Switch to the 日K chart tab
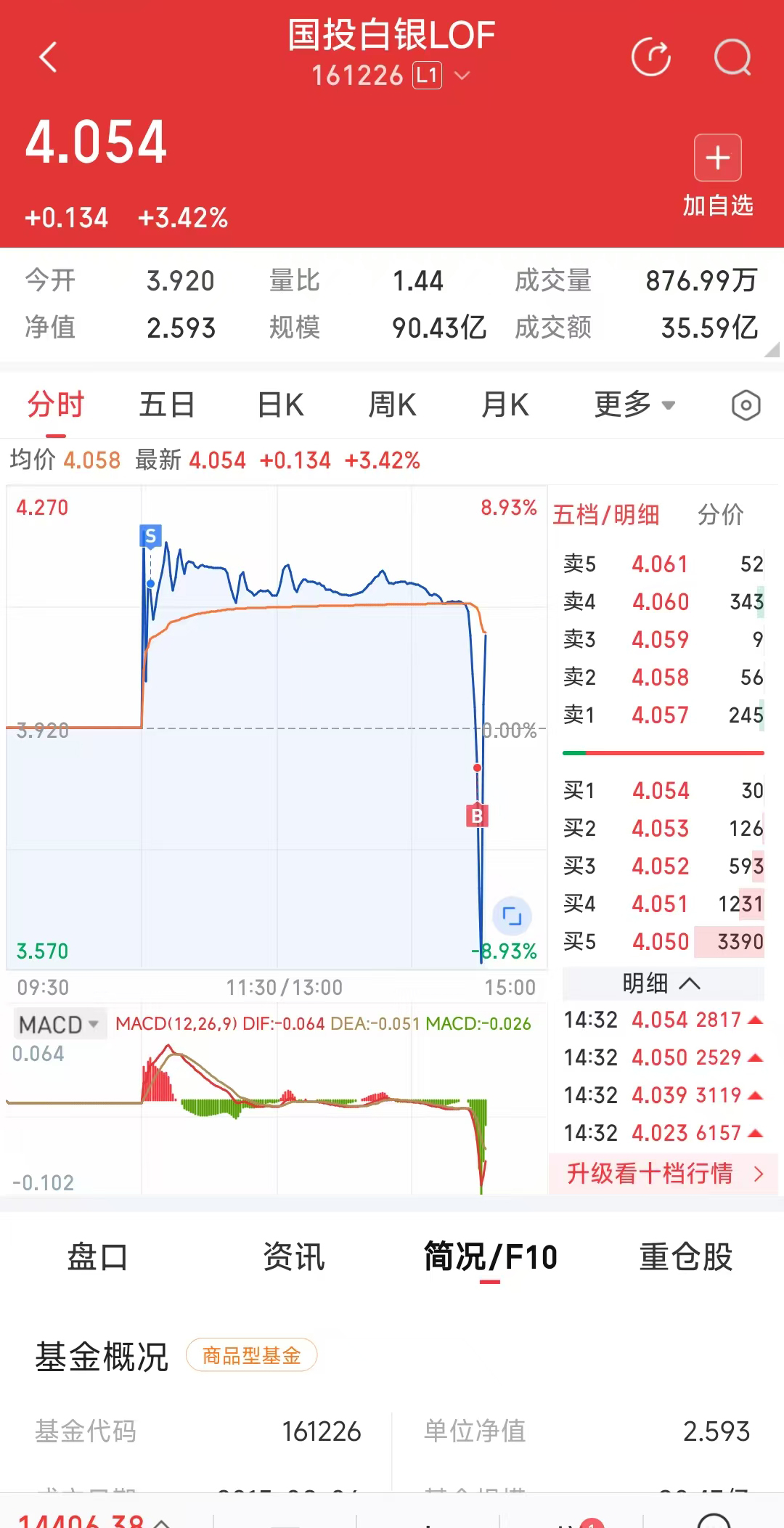784x1528 pixels. coord(281,405)
